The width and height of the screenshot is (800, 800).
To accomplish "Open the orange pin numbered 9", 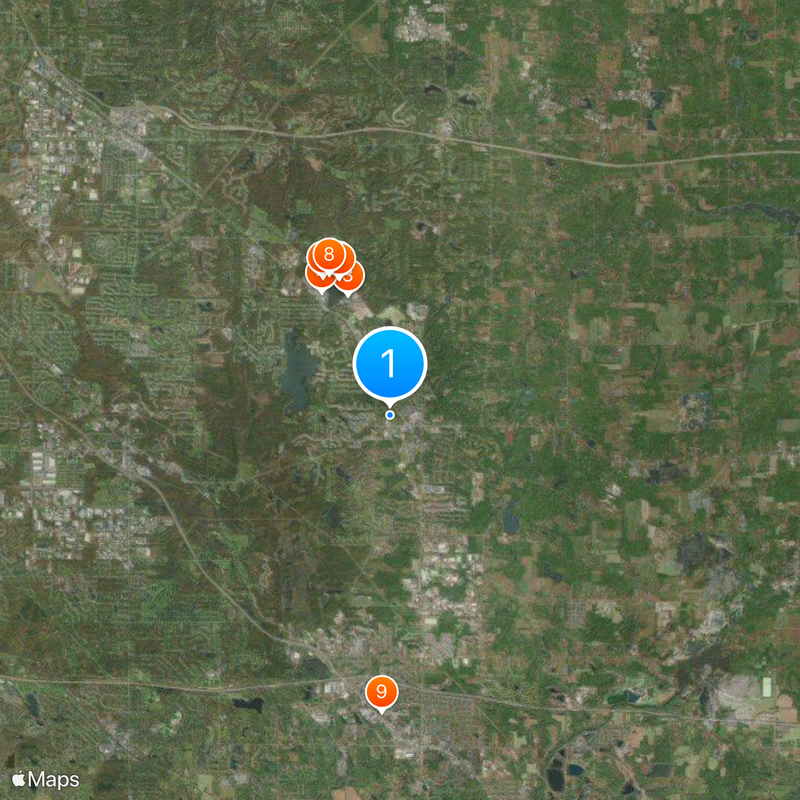I will (381, 691).
